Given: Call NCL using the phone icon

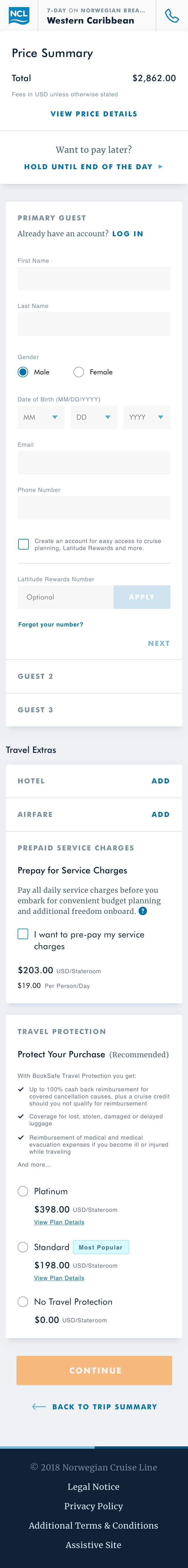Looking at the screenshot, I should coord(172,16).
